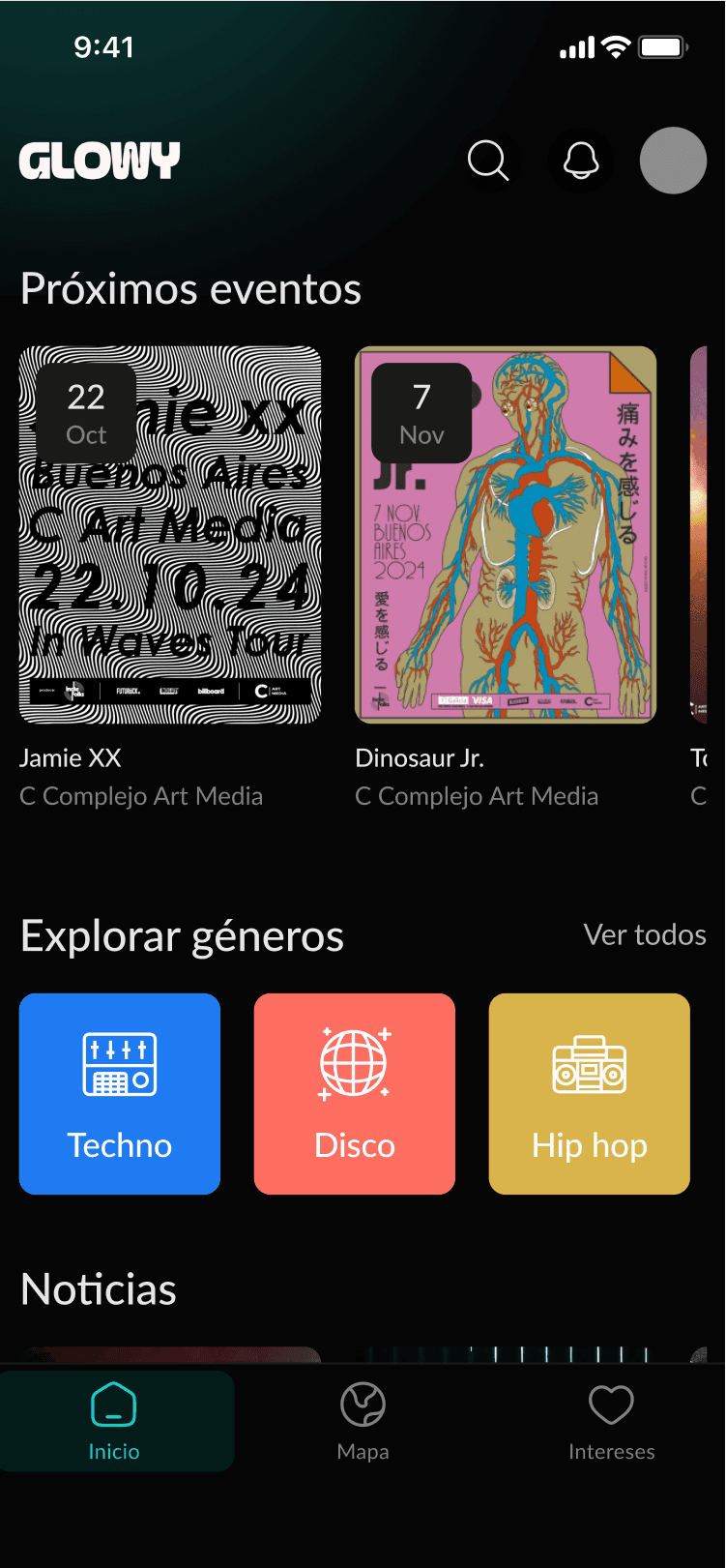Switch to the Intereses tab
The image size is (726, 1568).
(x=612, y=1421)
